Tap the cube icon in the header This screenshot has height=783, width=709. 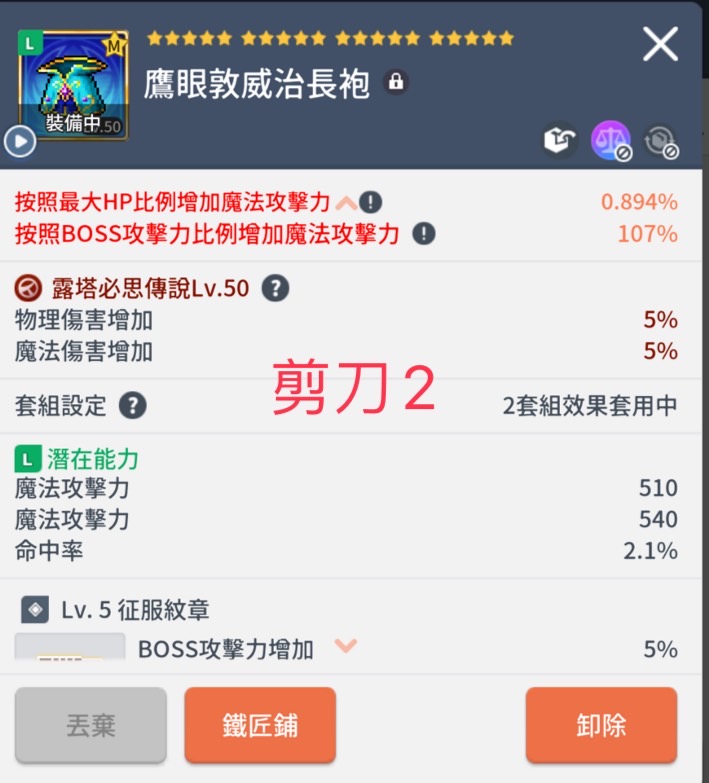point(560,141)
